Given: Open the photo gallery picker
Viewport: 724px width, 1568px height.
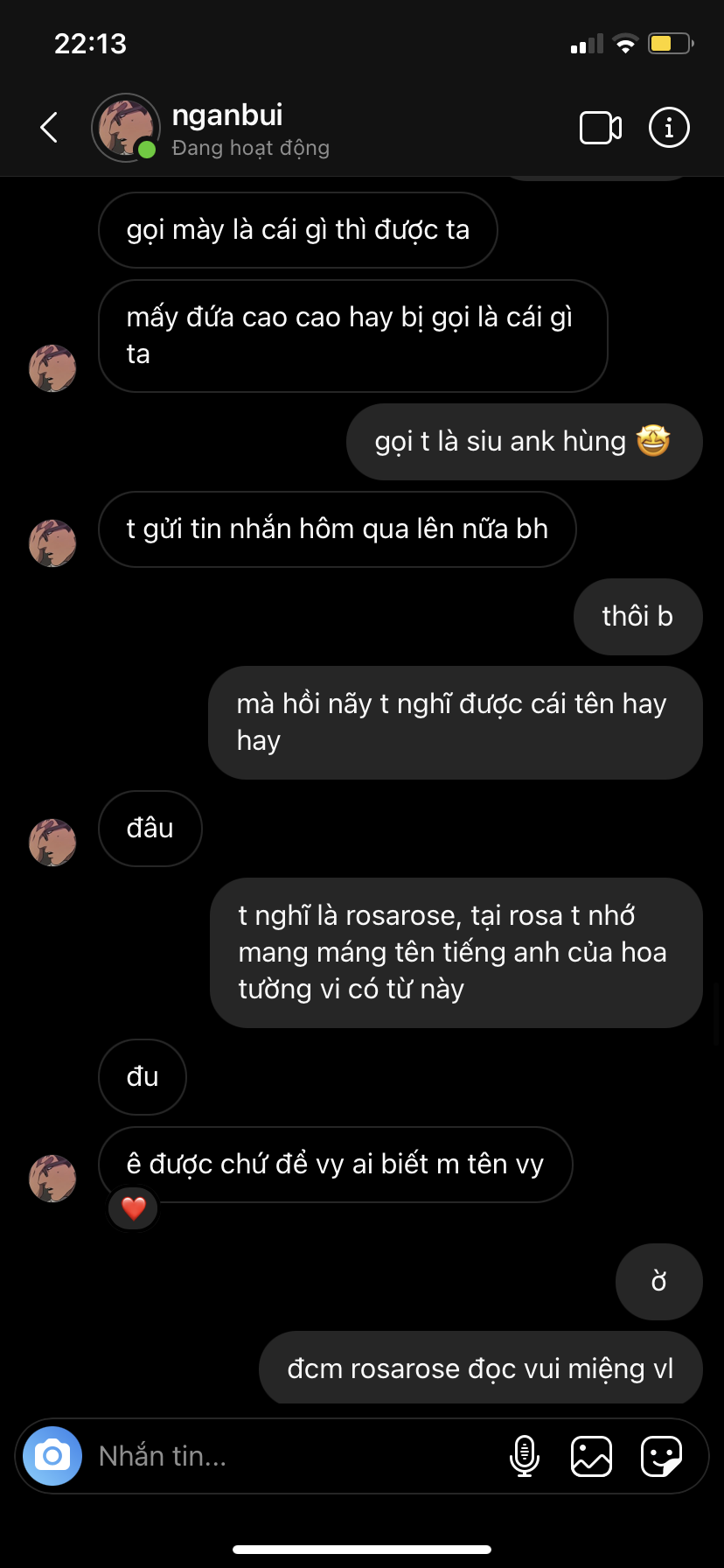Looking at the screenshot, I should [591, 1456].
